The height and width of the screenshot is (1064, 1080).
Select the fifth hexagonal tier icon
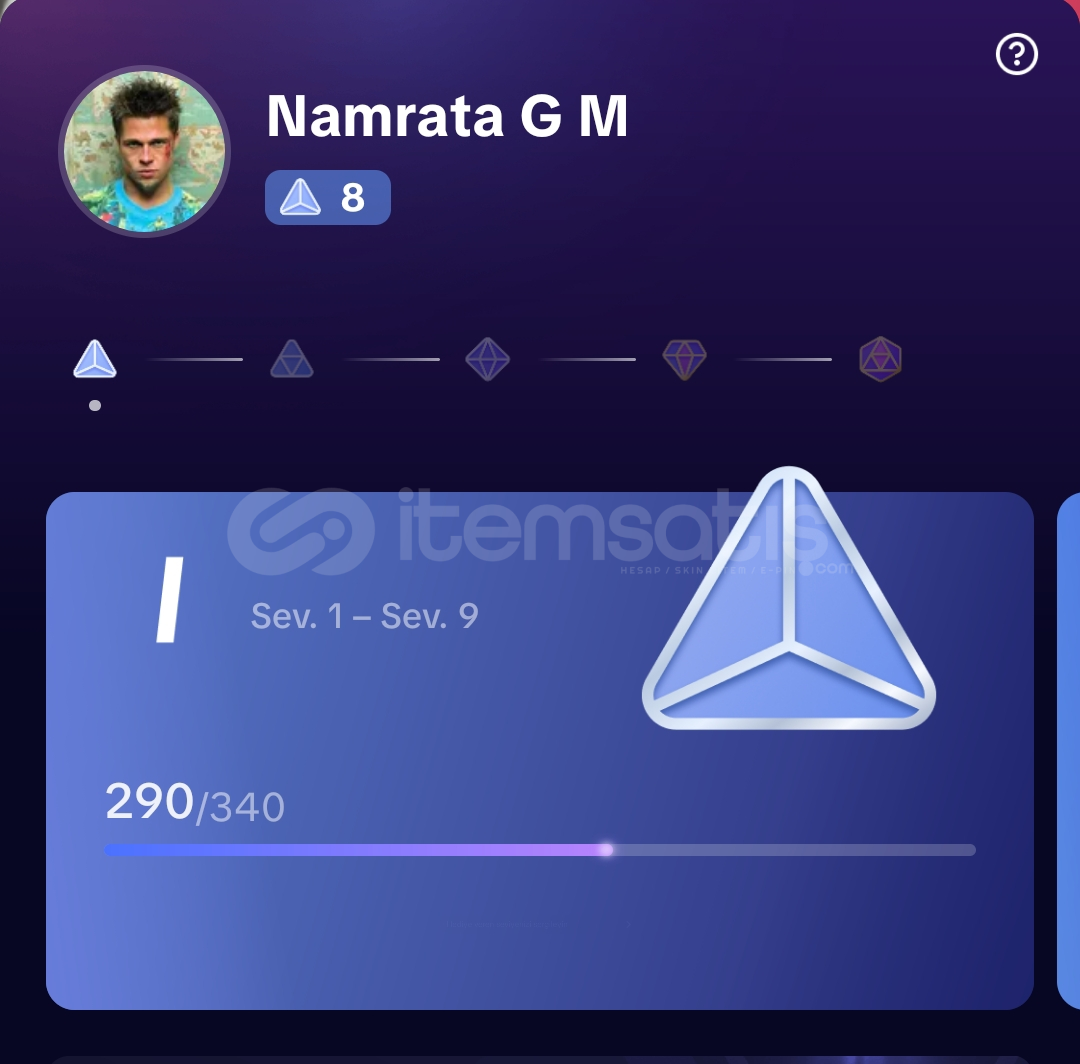coord(881,359)
